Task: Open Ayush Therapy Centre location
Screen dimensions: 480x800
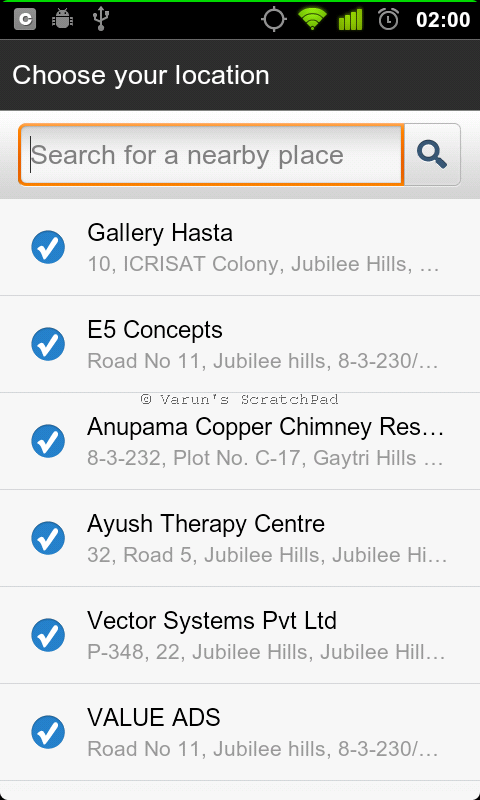Action: tap(240, 538)
